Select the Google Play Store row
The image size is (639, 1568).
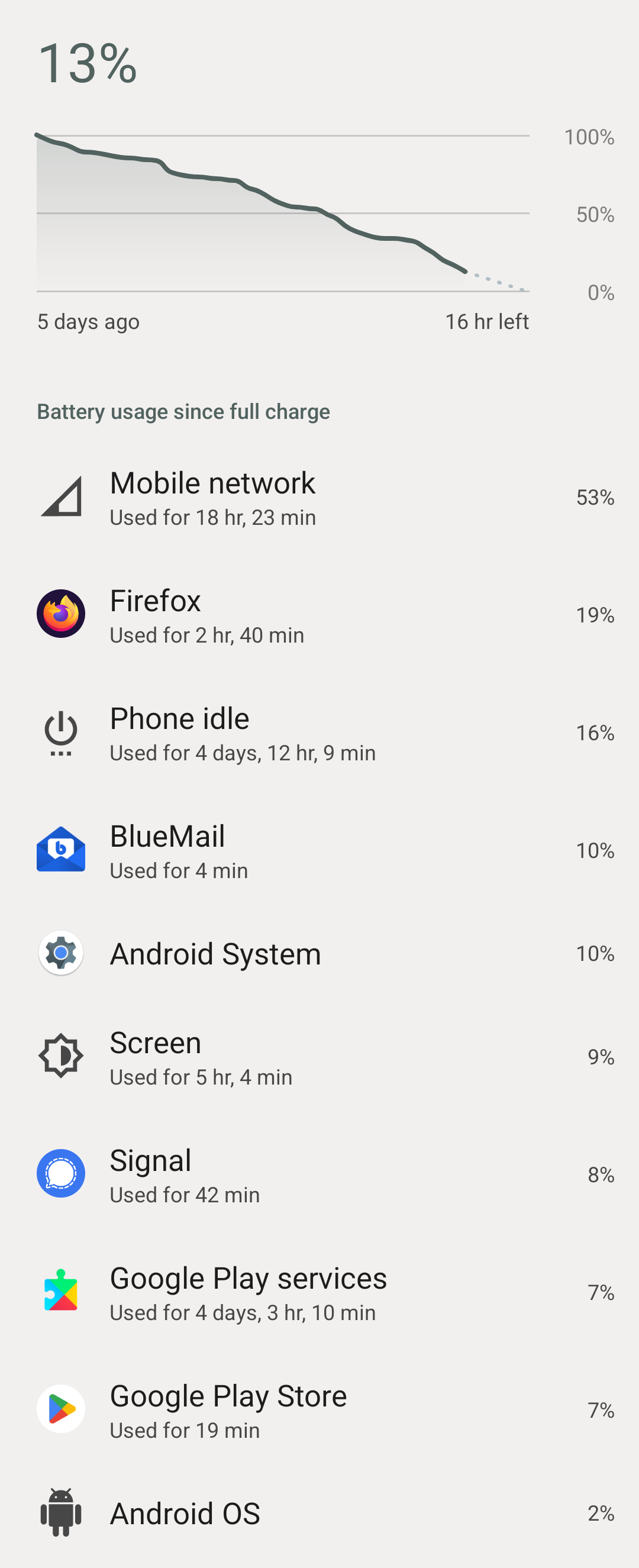tap(319, 1410)
